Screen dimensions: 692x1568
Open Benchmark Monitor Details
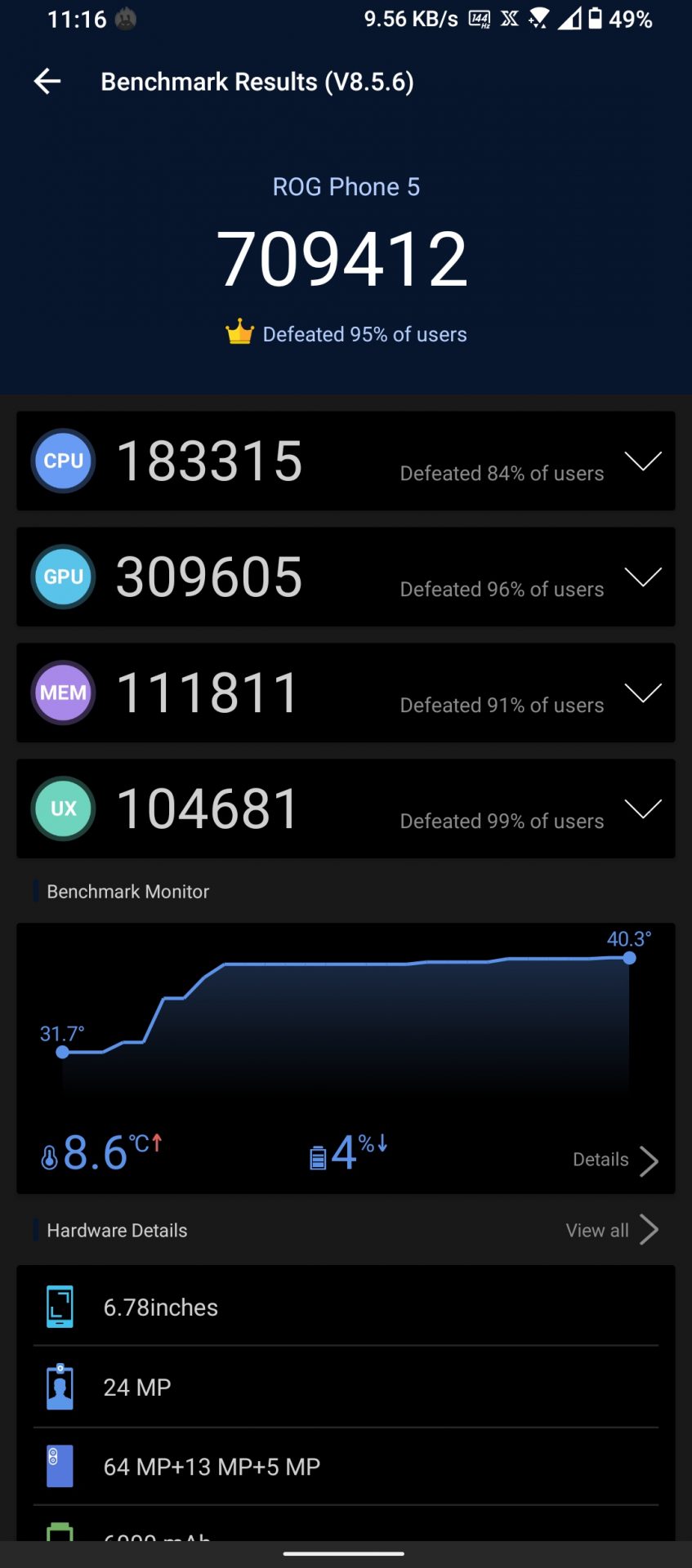click(x=614, y=1160)
